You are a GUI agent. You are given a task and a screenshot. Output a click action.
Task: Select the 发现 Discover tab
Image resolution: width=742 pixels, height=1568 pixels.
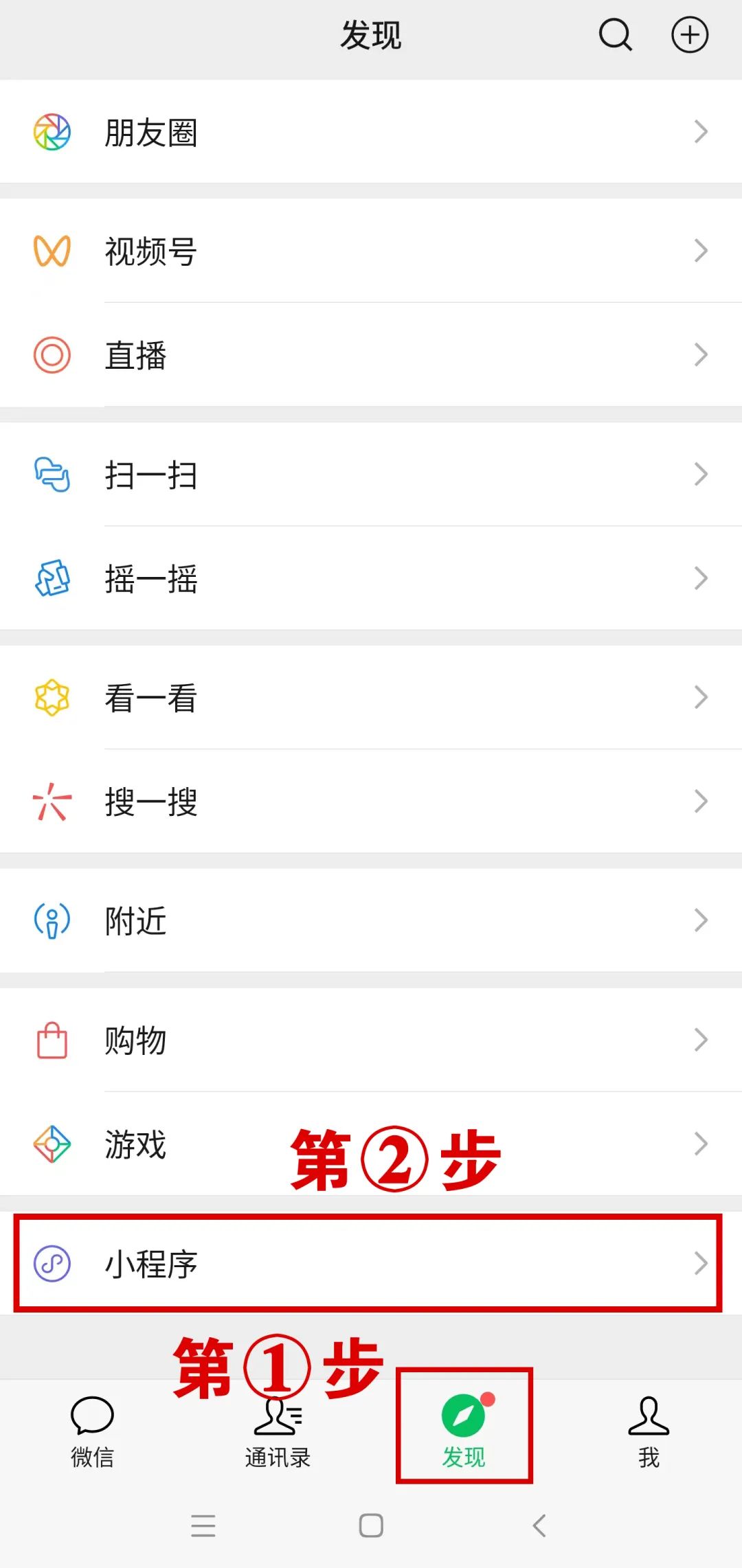coord(464,1431)
